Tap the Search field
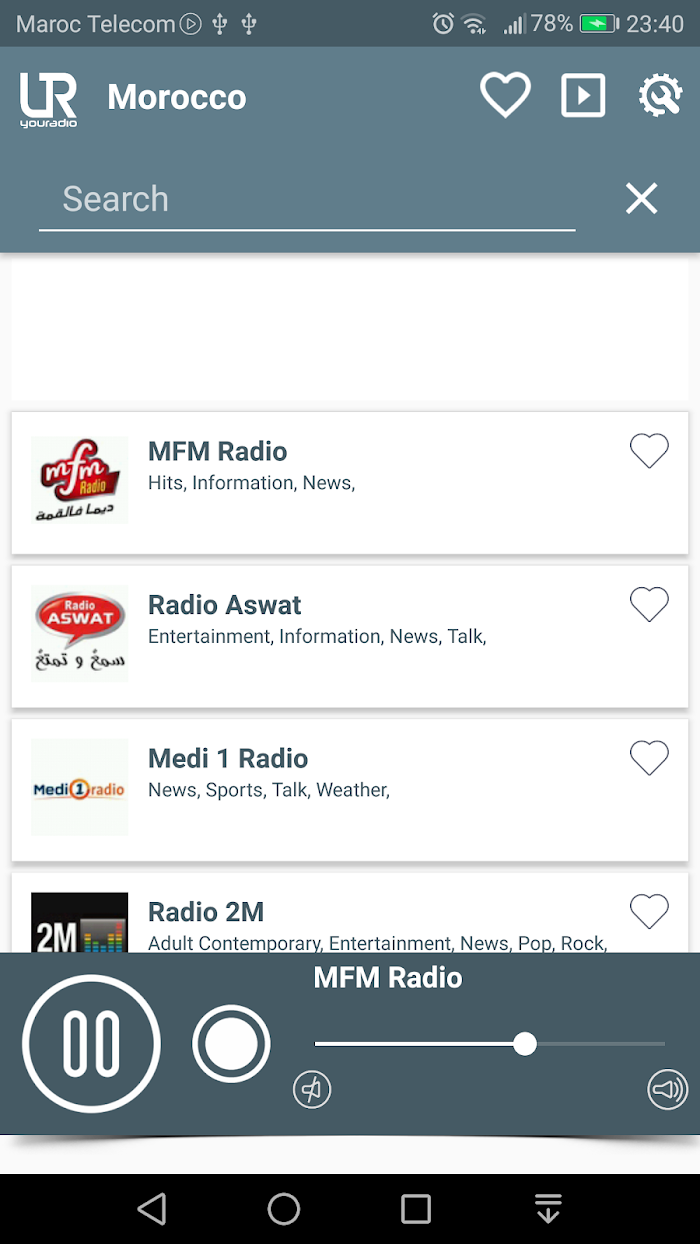The width and height of the screenshot is (700, 1244). [307, 199]
